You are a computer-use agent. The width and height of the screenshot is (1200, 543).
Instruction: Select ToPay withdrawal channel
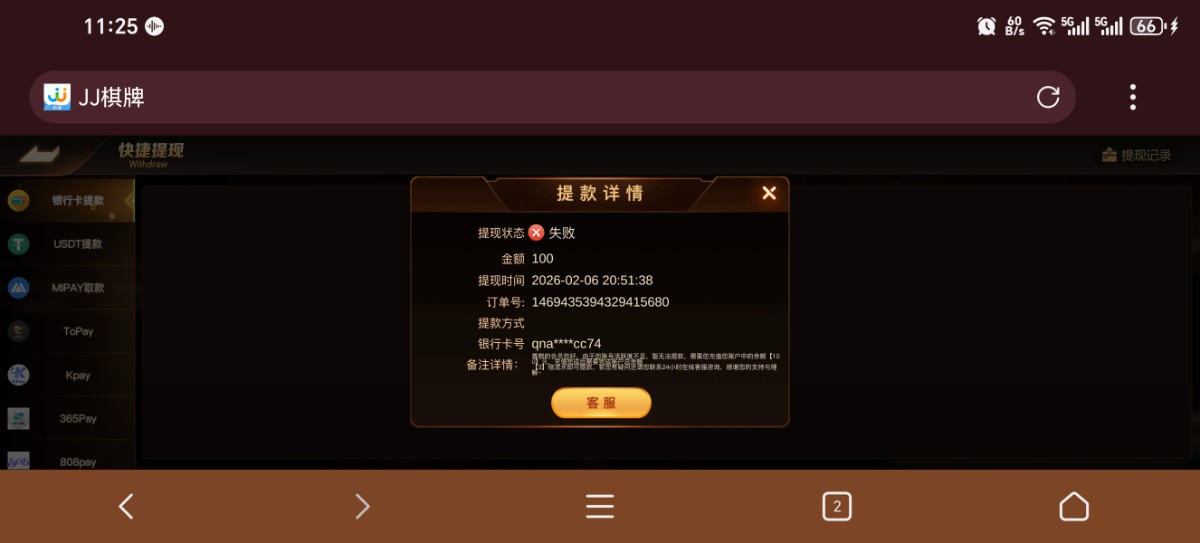click(x=67, y=331)
